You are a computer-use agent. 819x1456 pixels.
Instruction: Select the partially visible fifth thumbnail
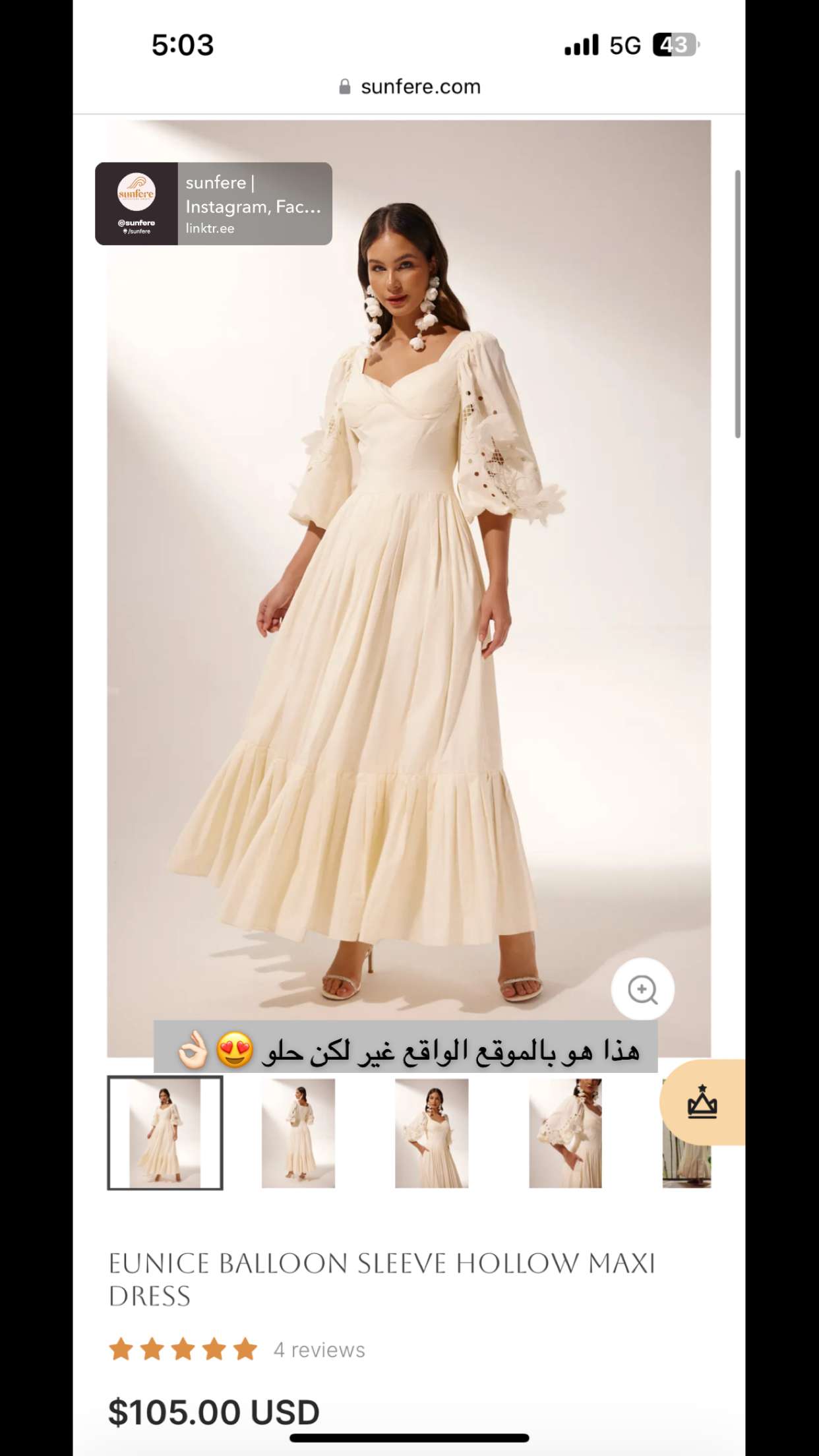click(x=686, y=1166)
